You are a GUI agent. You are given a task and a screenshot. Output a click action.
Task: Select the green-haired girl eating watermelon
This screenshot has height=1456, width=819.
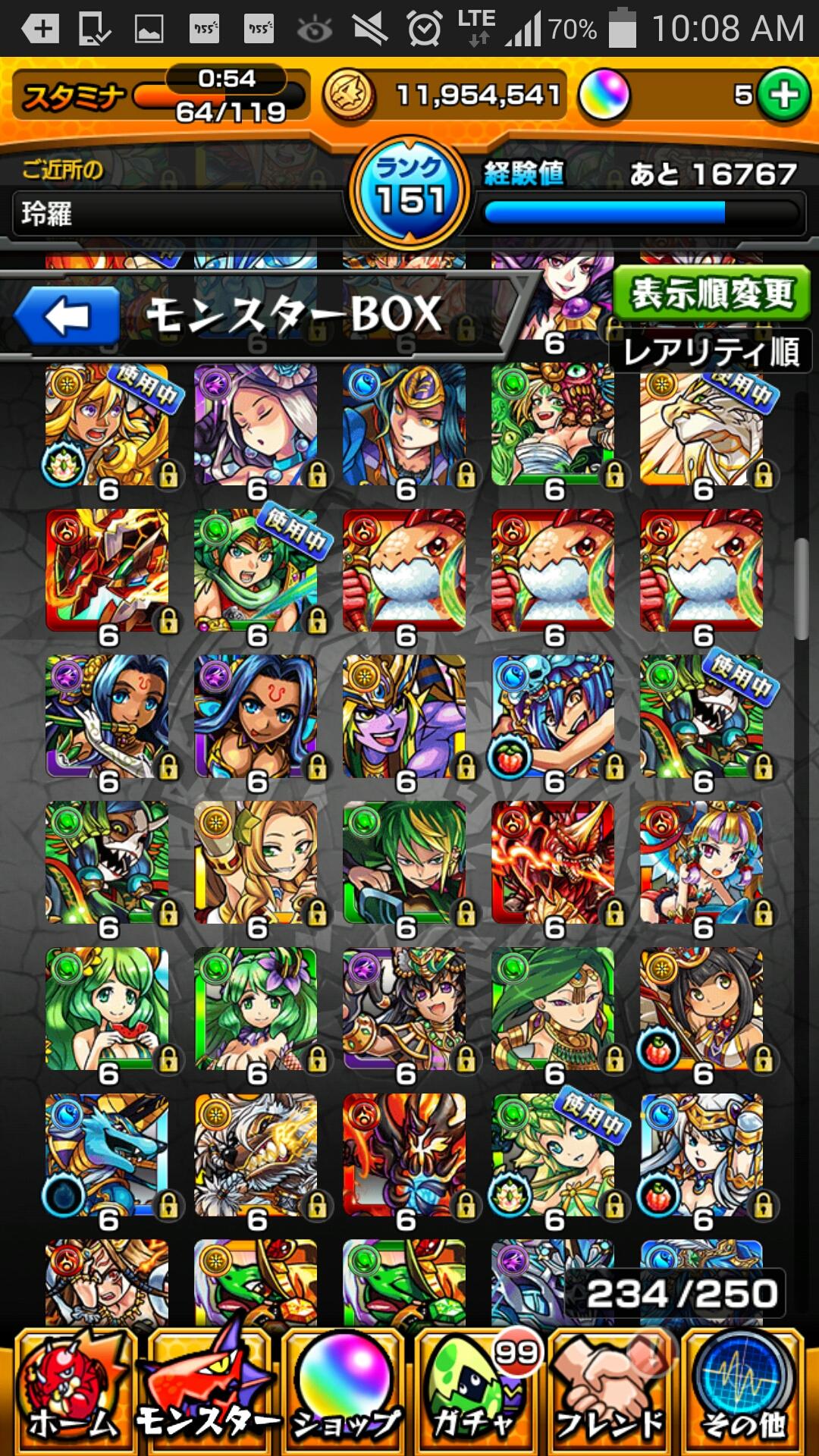pyautogui.click(x=107, y=1009)
